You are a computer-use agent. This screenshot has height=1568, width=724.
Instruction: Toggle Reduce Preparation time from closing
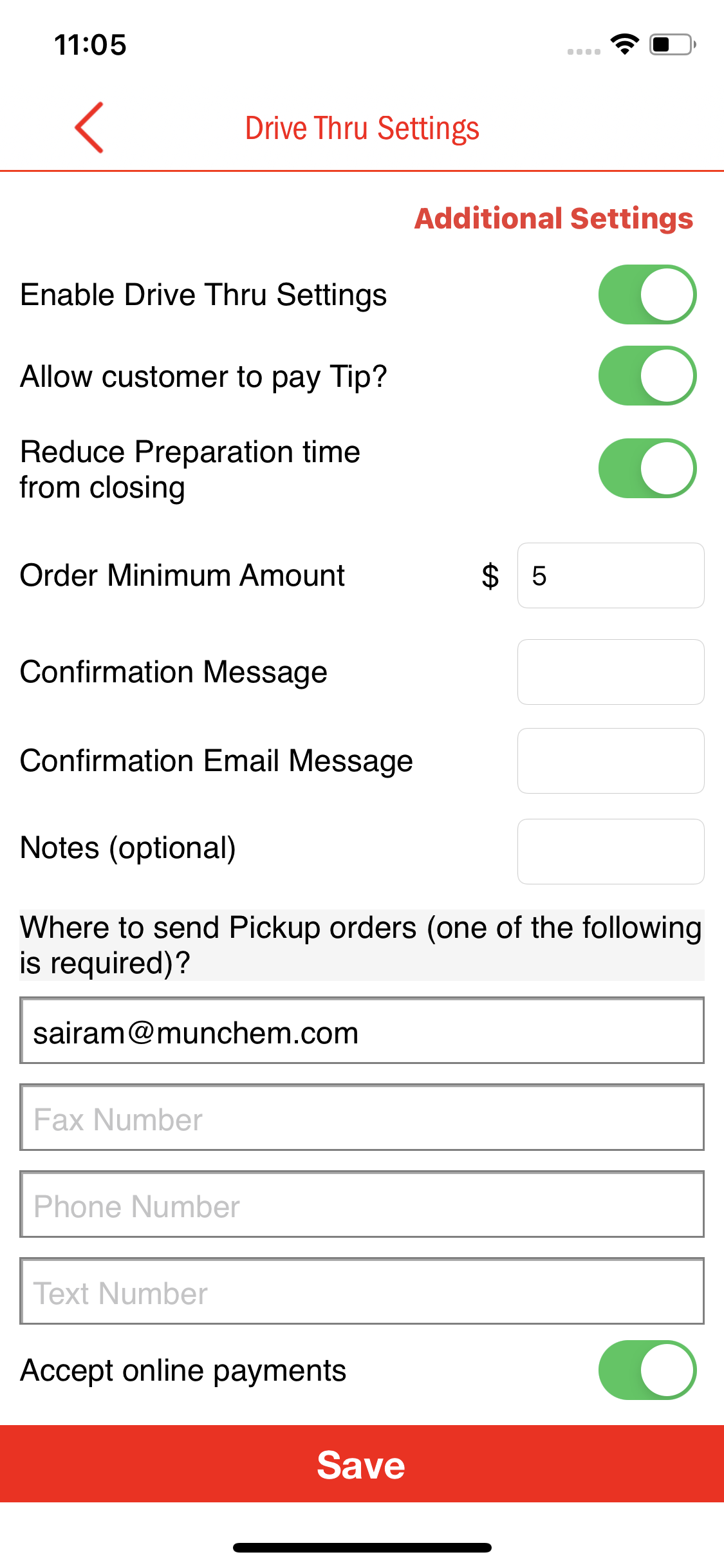[x=647, y=469]
